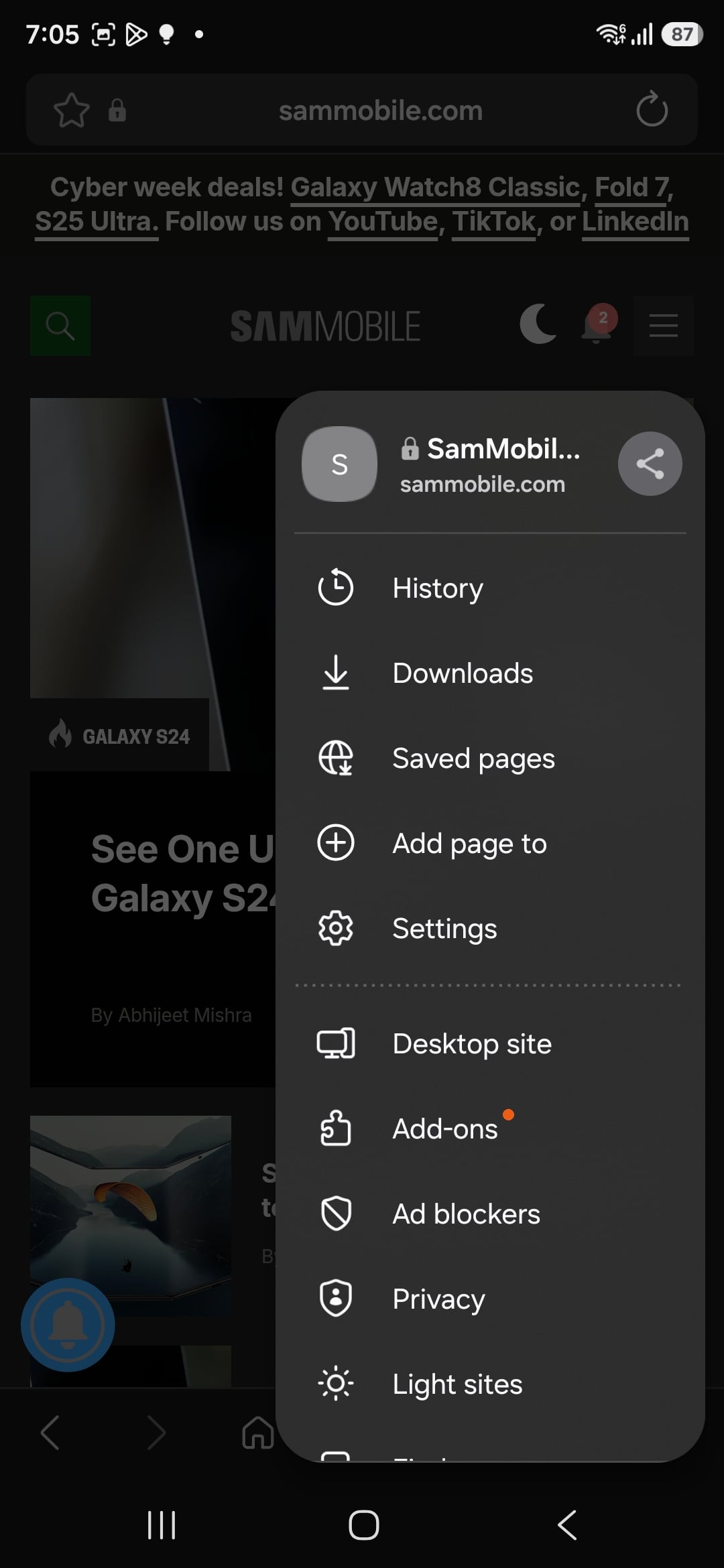Select Privacy from the menu
Image resolution: width=724 pixels, height=1568 pixels.
click(x=437, y=1299)
